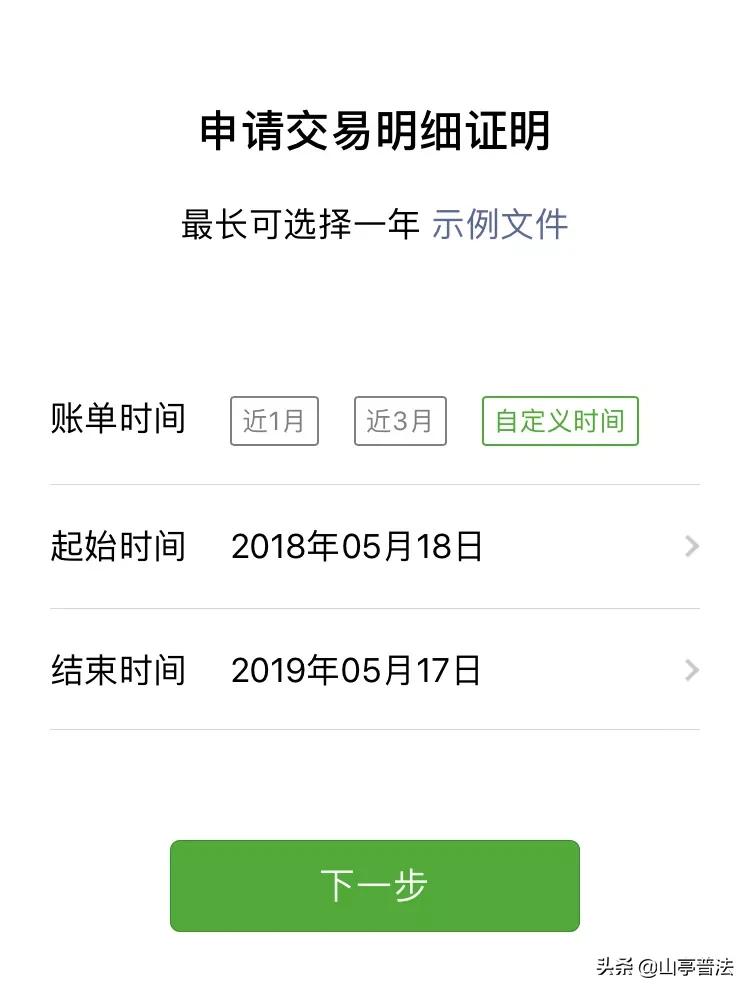The image size is (750, 993).
Task: Select the 账单时间 row label
Action: point(118,421)
